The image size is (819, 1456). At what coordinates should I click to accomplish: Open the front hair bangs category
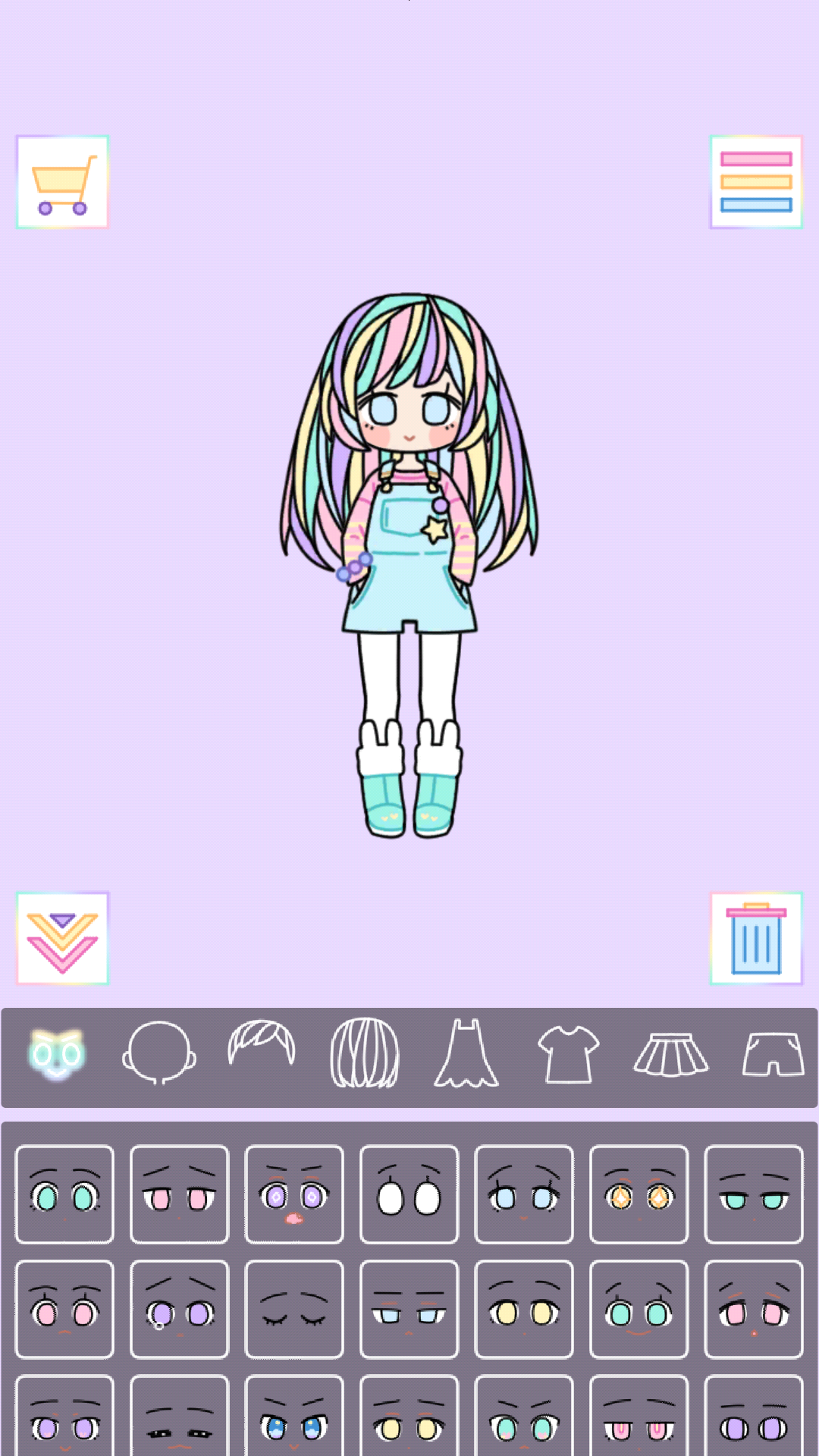[262, 1043]
